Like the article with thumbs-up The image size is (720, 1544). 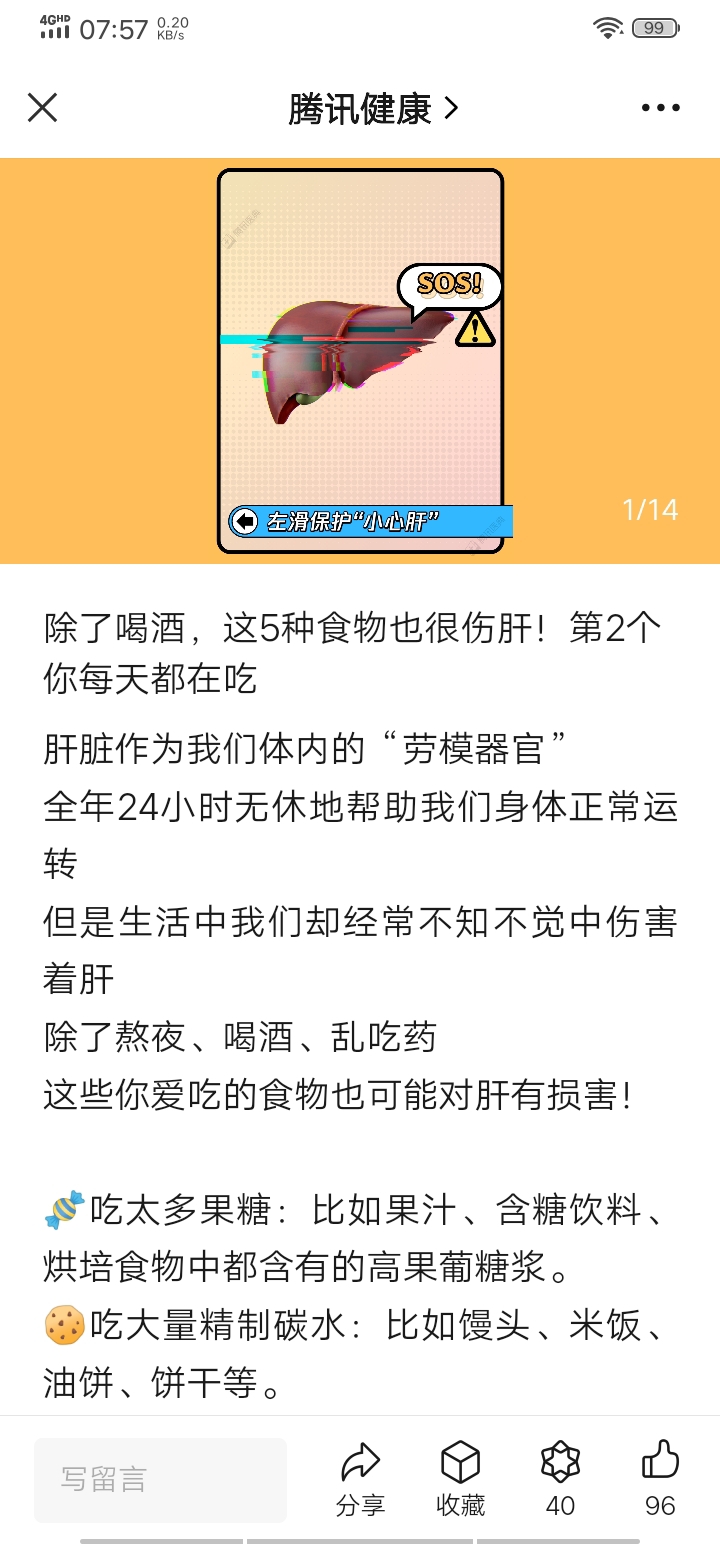(660, 1478)
